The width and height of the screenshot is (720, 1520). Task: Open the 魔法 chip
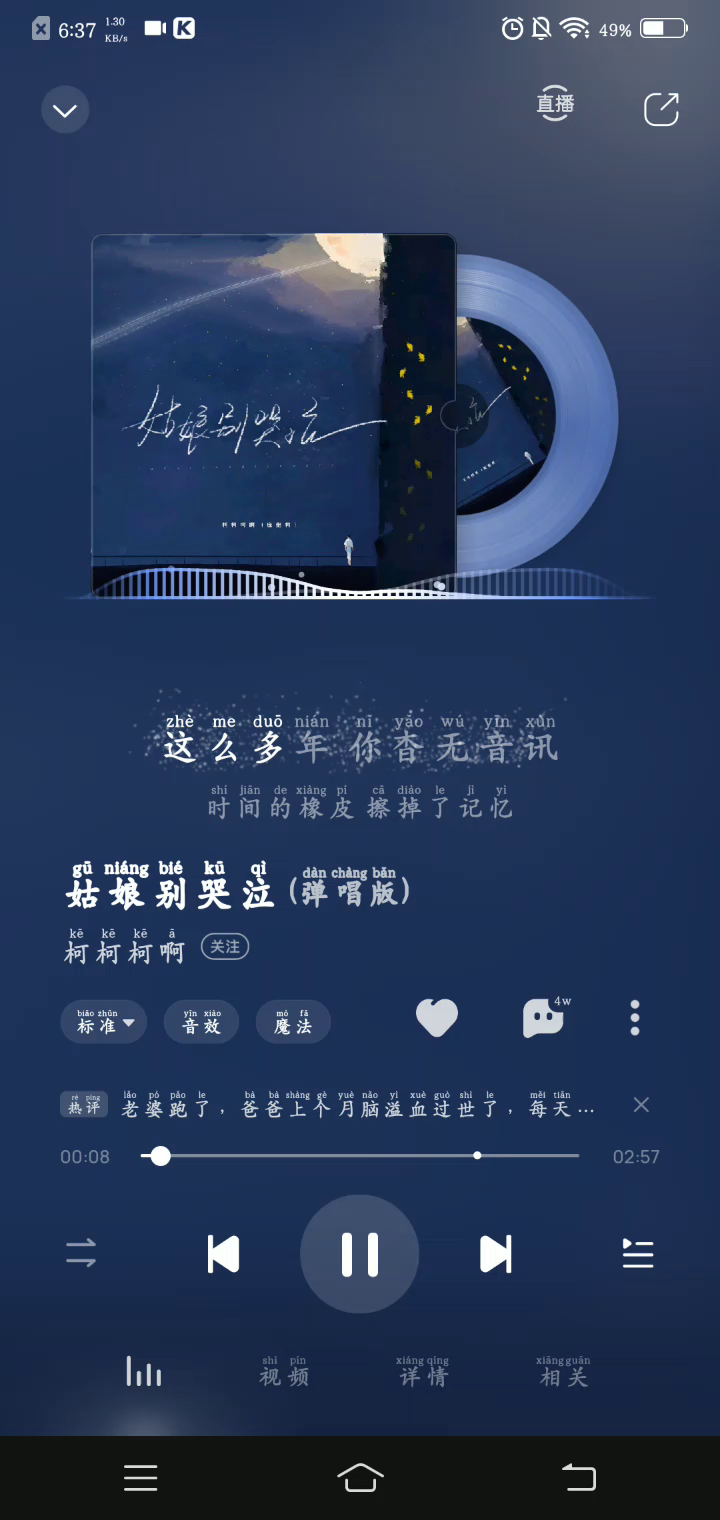pyautogui.click(x=293, y=1021)
